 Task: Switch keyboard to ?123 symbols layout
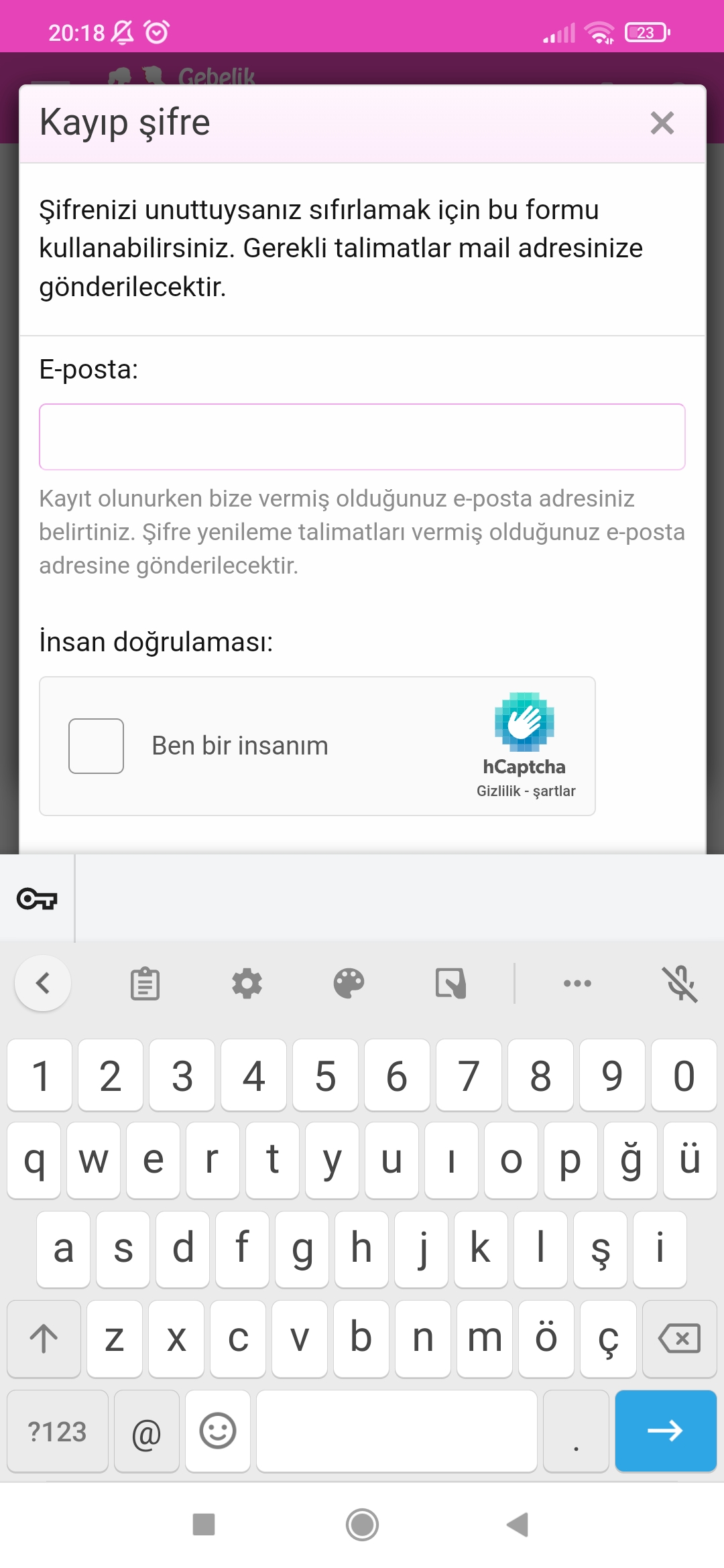(x=58, y=1432)
